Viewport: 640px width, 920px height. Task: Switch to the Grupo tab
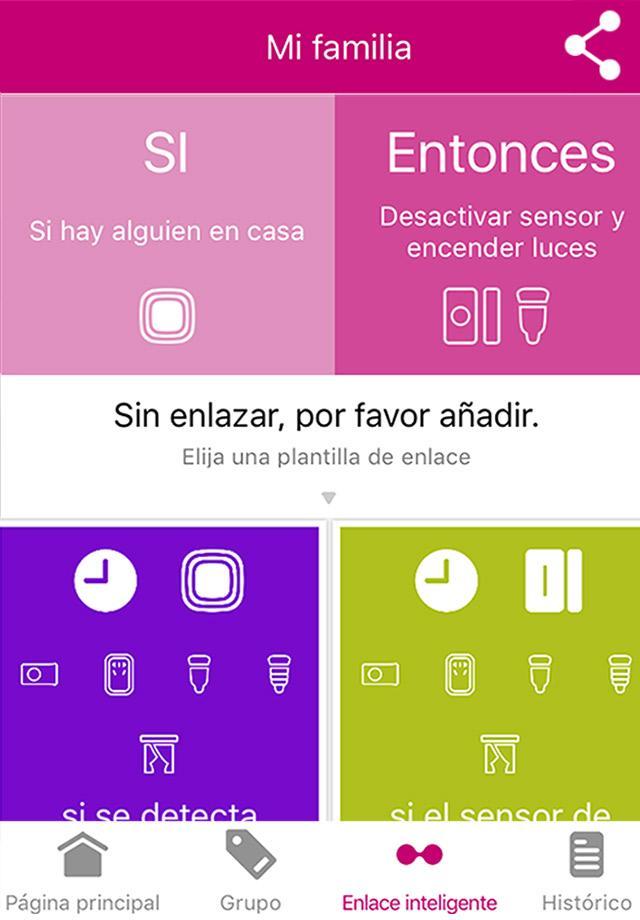[250, 870]
